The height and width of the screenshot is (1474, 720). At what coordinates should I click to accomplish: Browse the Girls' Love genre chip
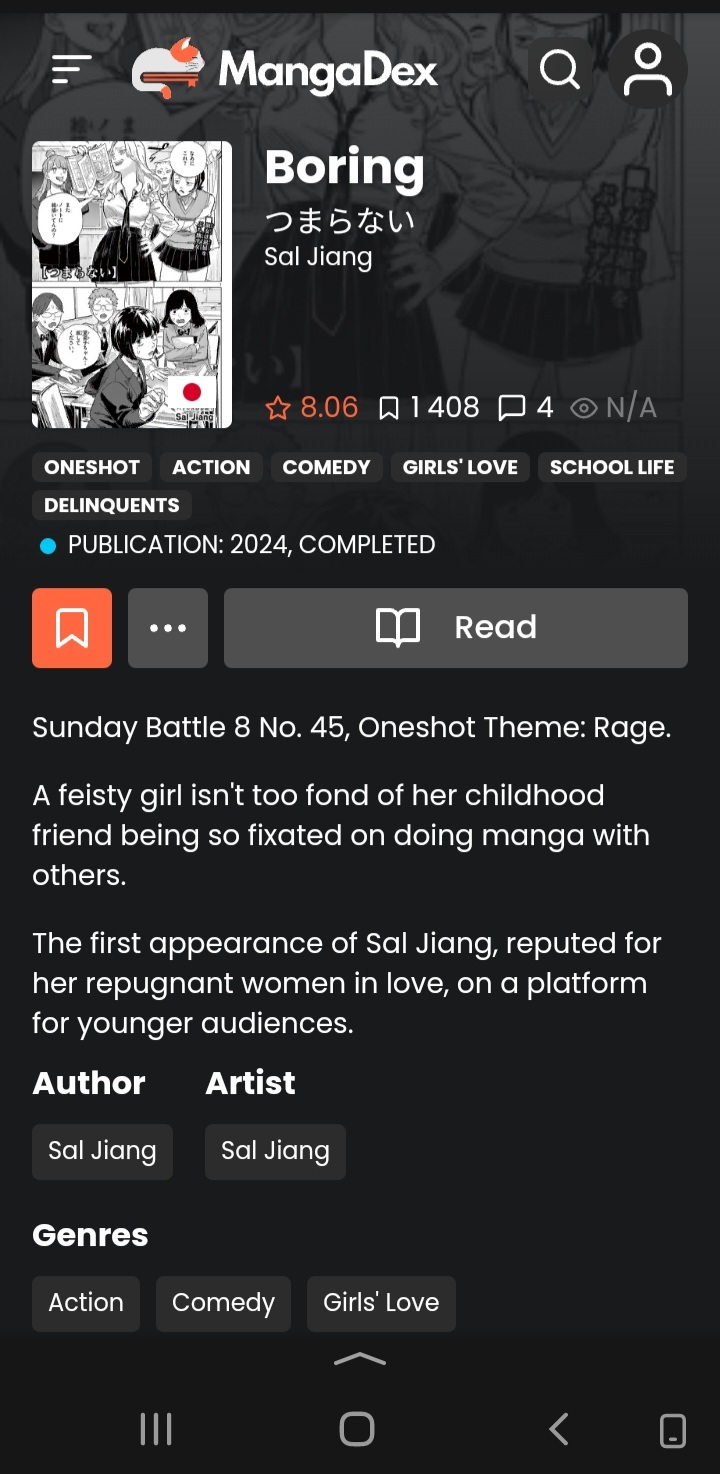click(x=381, y=1303)
